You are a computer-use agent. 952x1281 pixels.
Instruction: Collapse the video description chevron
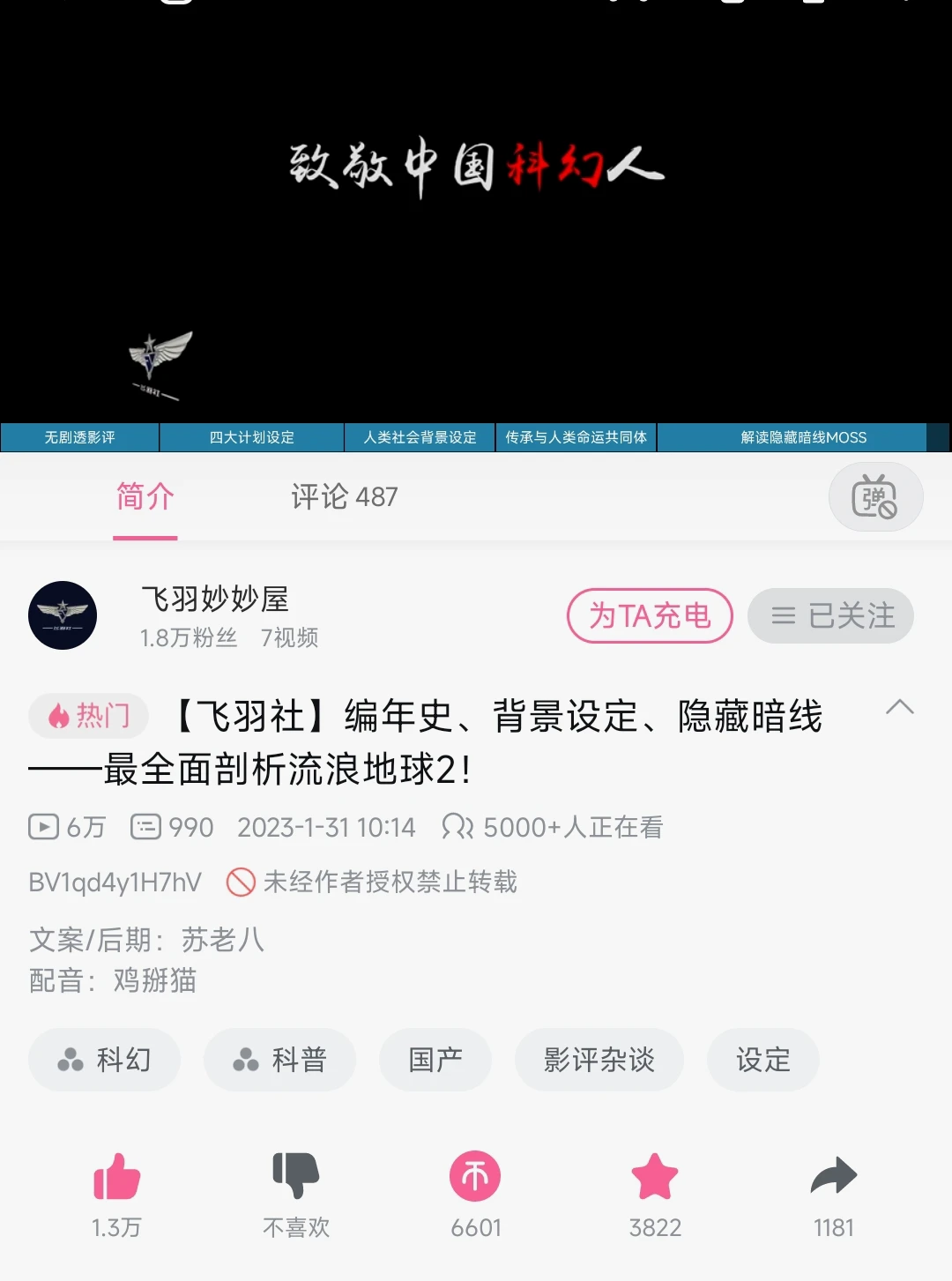click(x=899, y=707)
